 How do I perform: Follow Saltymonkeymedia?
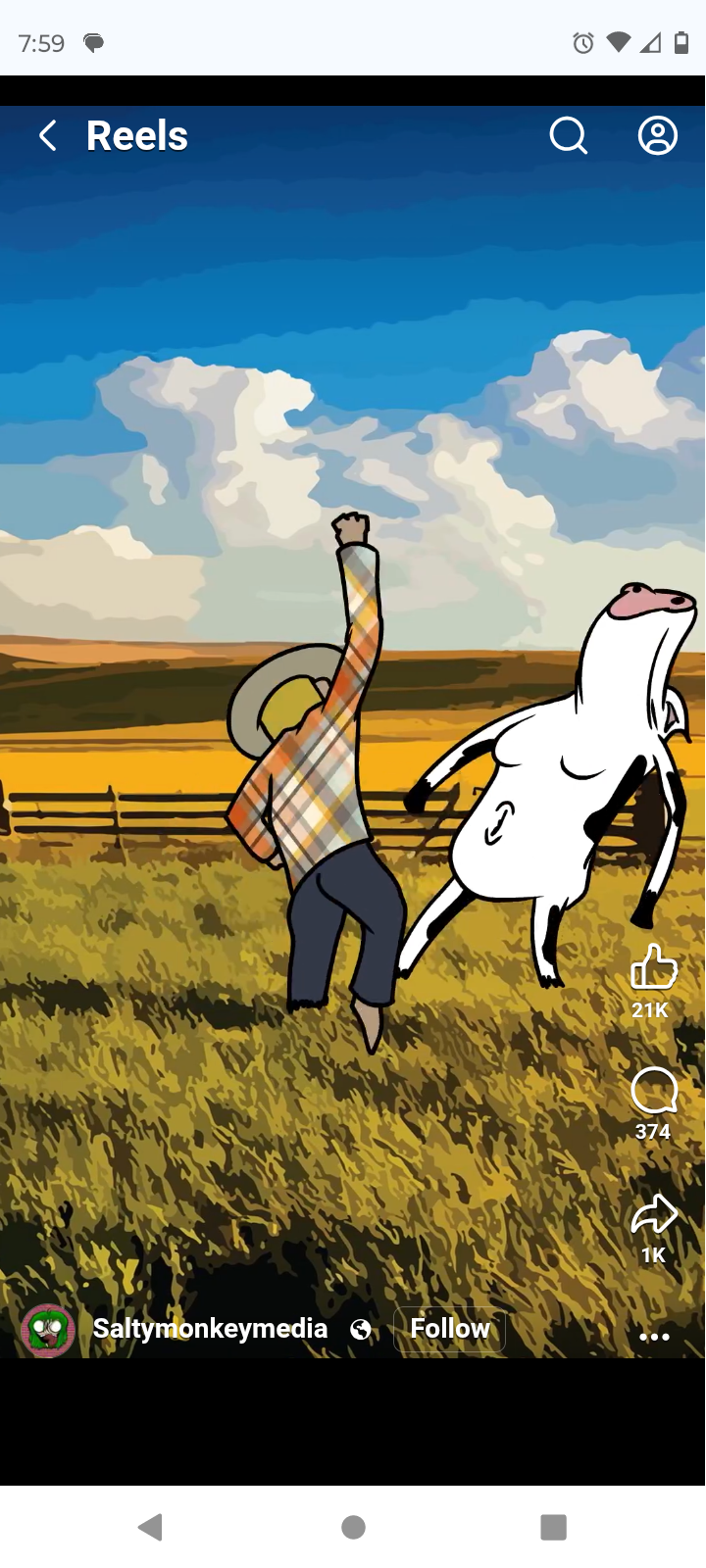[x=449, y=1329]
